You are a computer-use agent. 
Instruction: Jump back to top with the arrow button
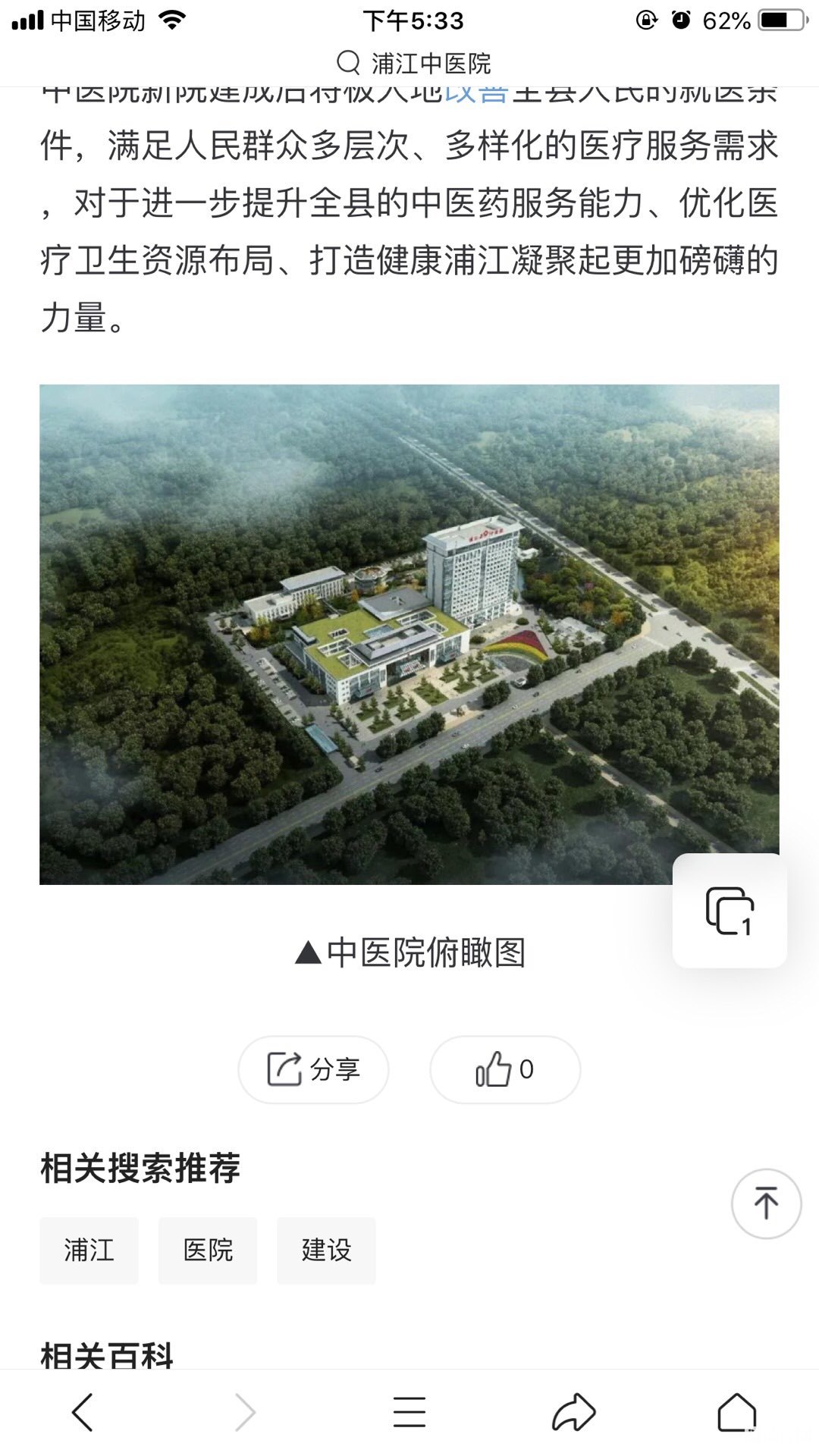pos(766,1203)
